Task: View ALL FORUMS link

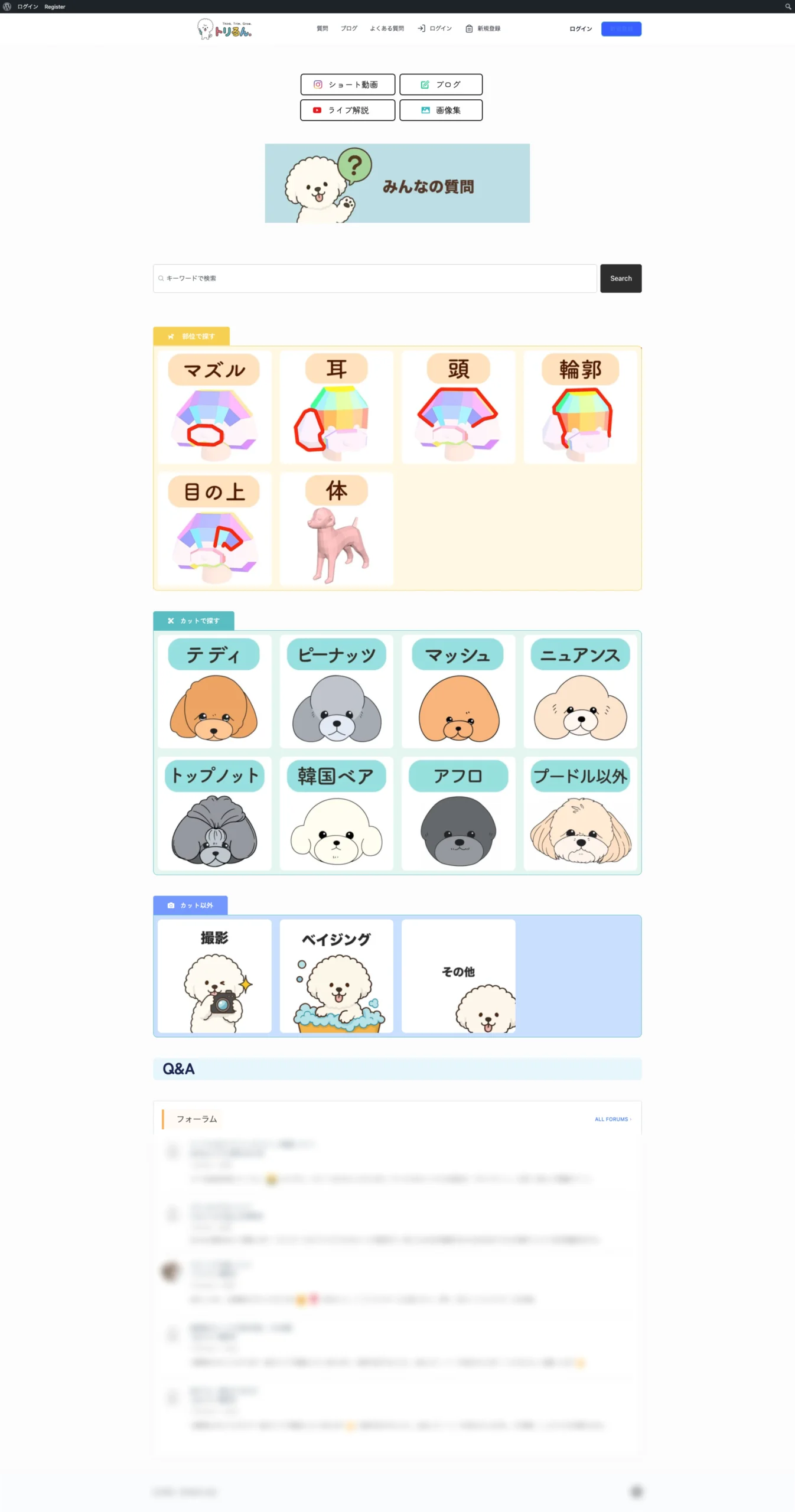Action: tap(612, 1119)
